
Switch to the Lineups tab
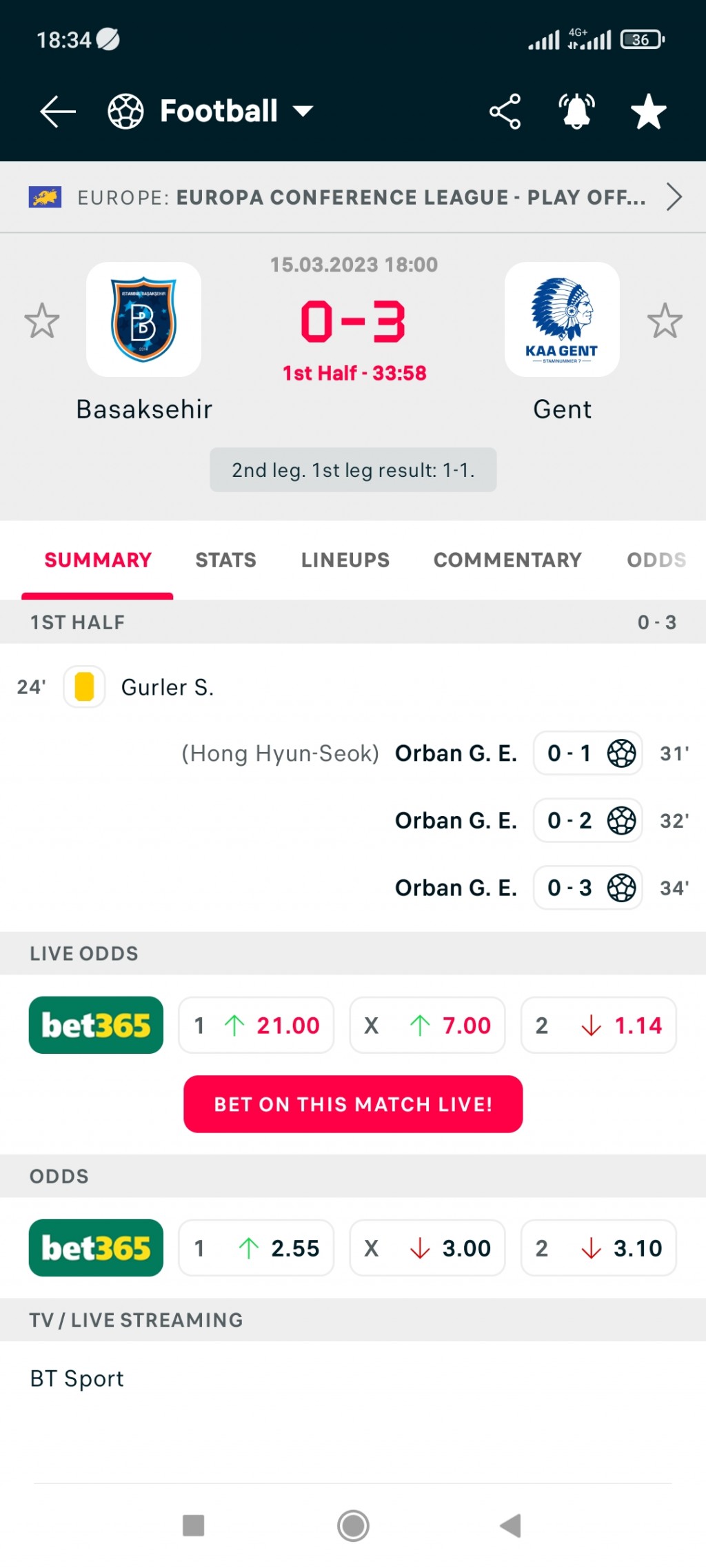click(x=345, y=560)
